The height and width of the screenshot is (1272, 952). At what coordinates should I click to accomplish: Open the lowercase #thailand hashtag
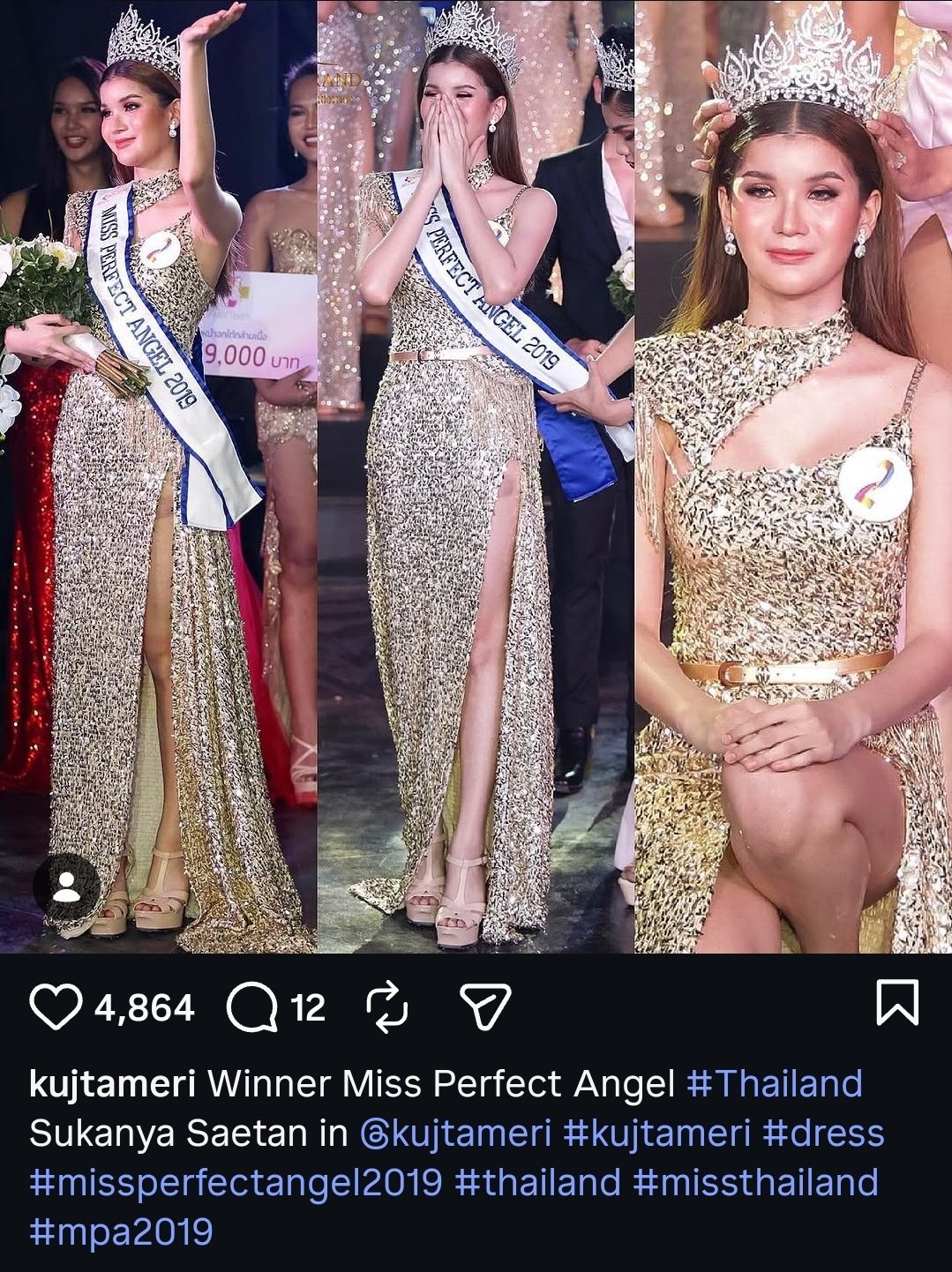coord(537,1183)
